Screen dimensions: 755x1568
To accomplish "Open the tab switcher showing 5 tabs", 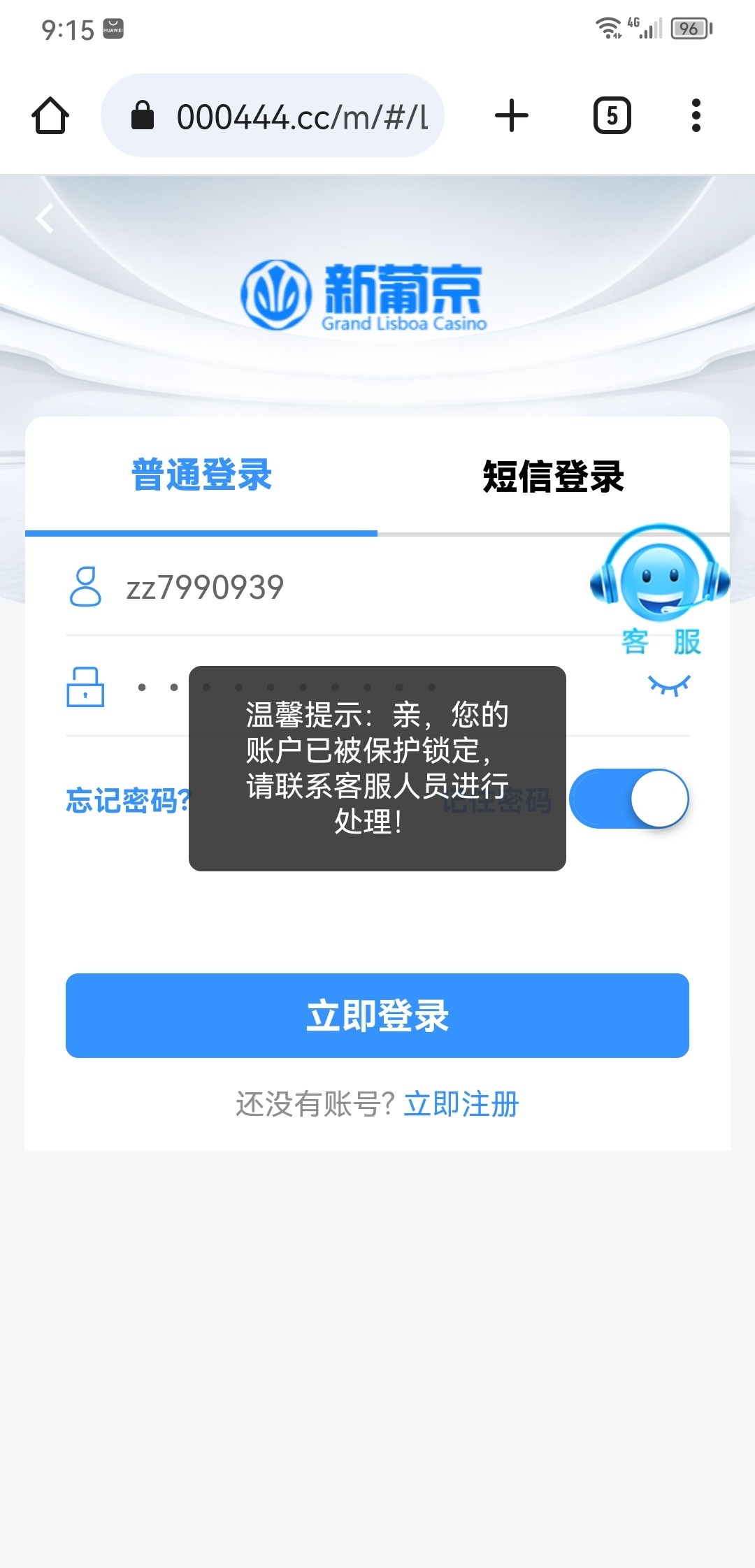I will [x=611, y=115].
